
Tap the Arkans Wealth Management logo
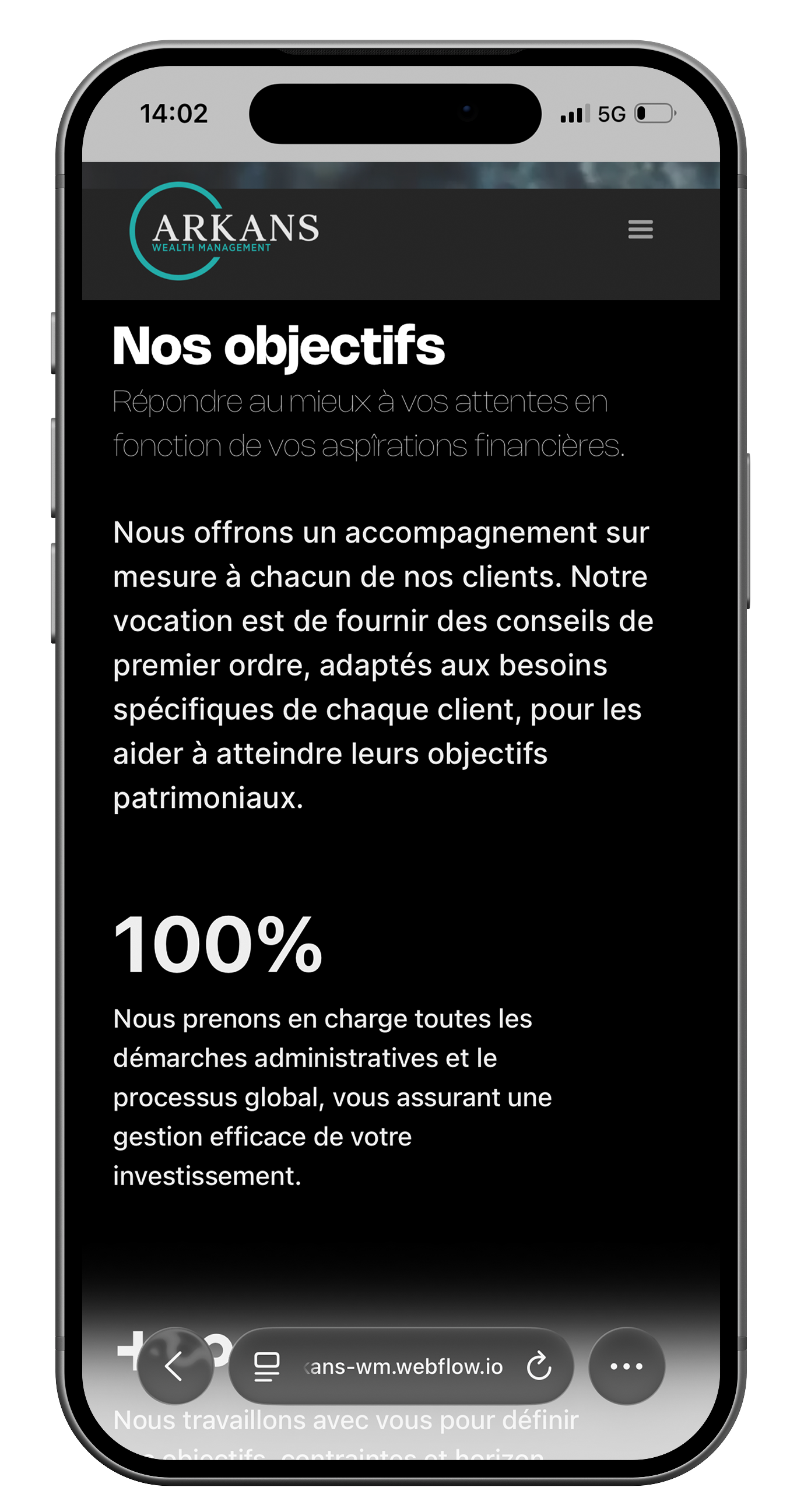224,231
